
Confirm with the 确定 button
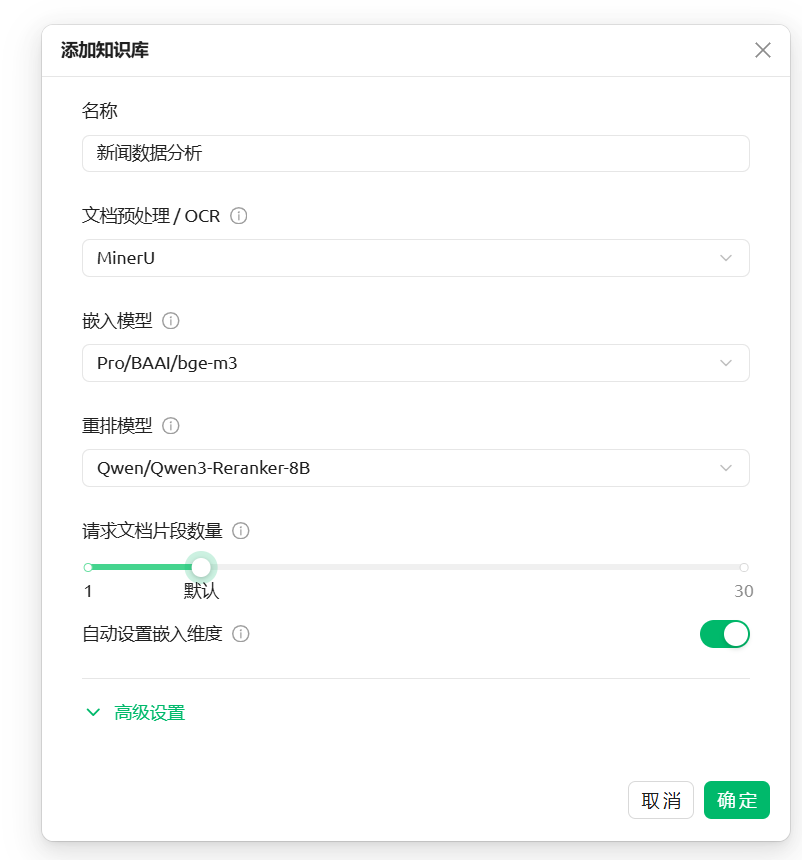pos(736,800)
